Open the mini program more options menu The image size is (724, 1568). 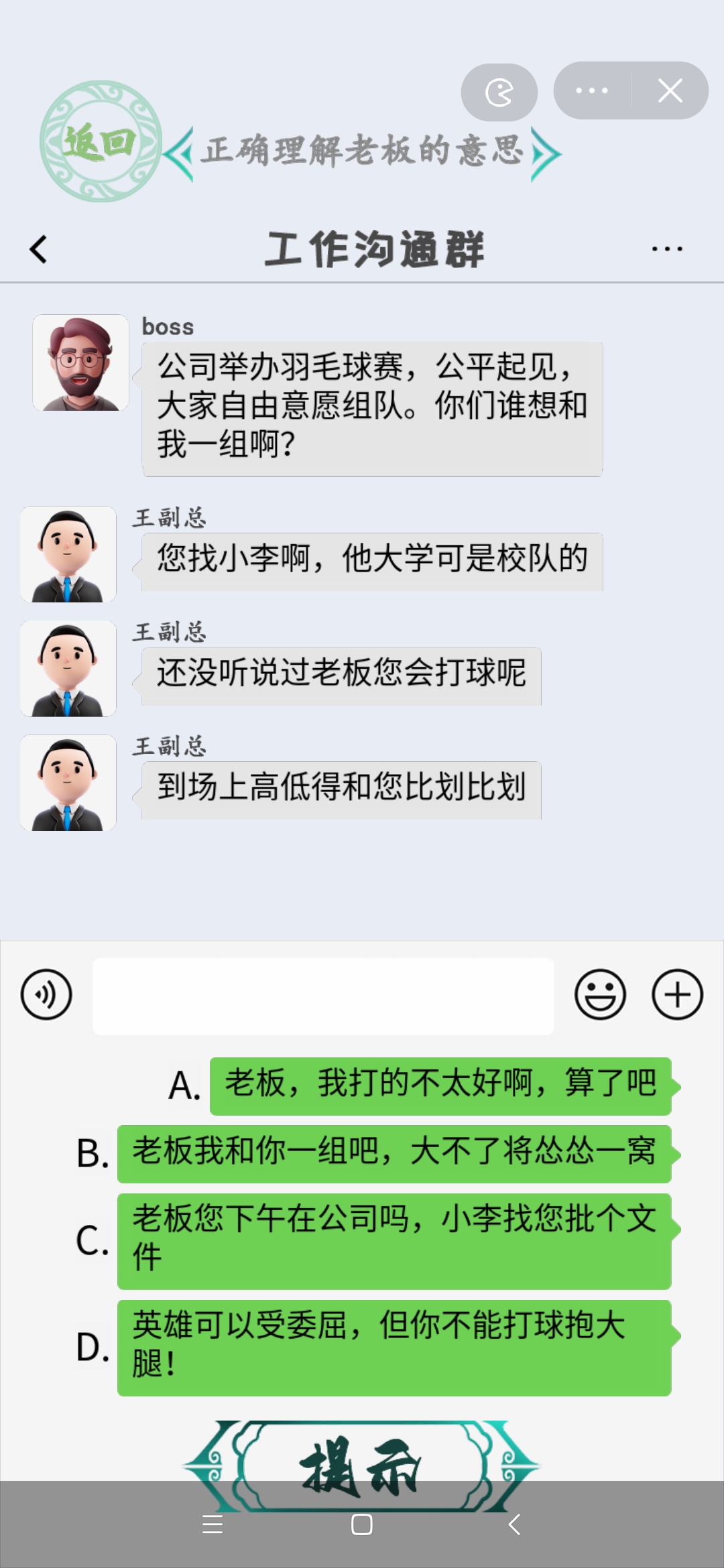point(592,91)
